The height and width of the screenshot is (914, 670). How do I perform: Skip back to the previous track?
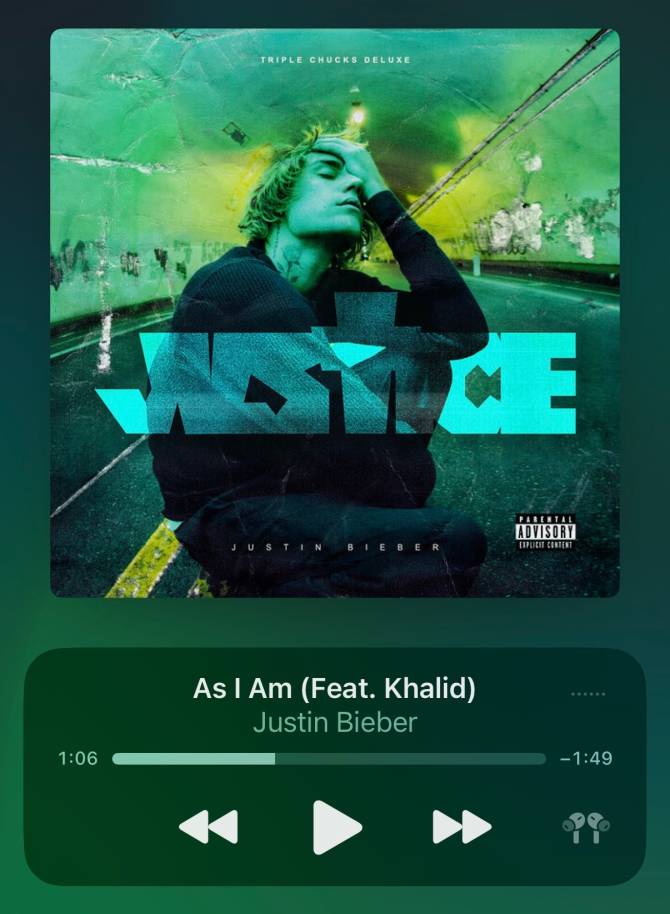208,827
